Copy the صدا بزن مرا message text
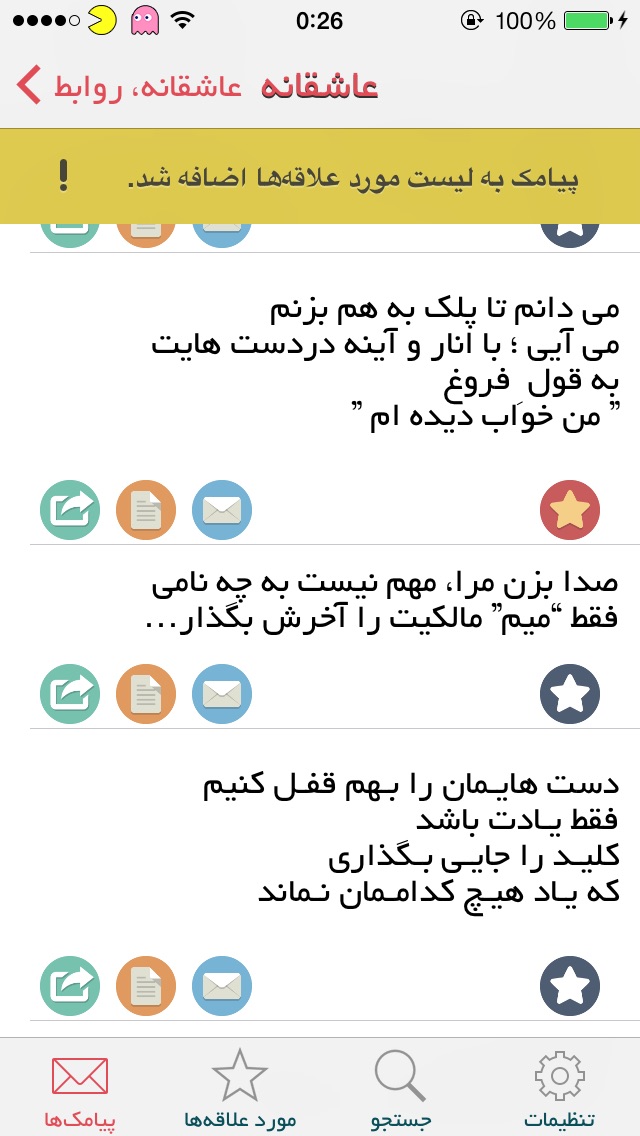640x1136 pixels. tap(146, 694)
